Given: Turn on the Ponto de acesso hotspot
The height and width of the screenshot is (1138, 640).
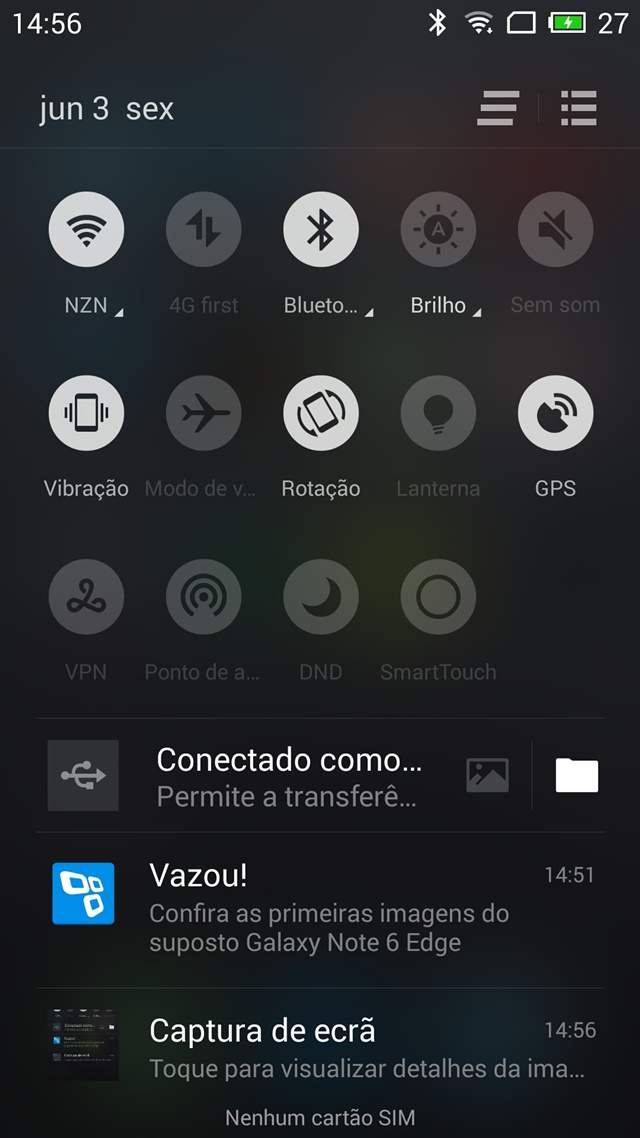Looking at the screenshot, I should (x=204, y=597).
